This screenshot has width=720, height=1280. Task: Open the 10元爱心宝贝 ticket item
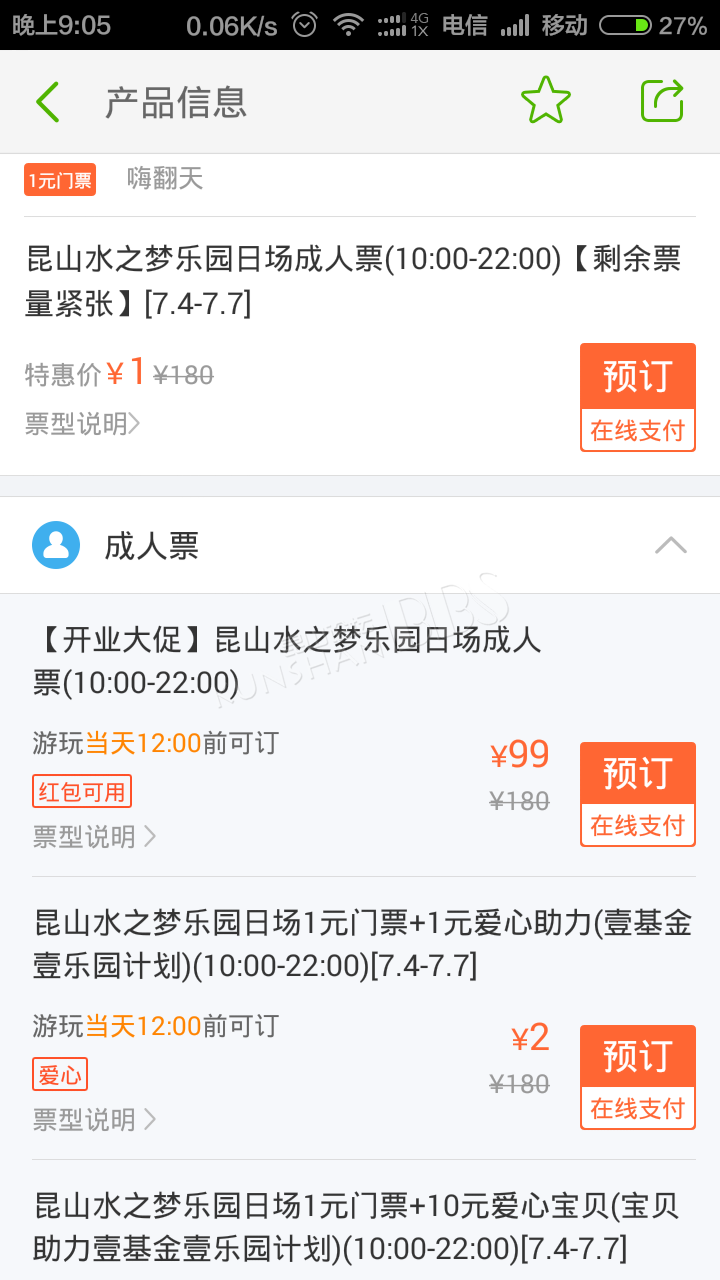point(360,1227)
